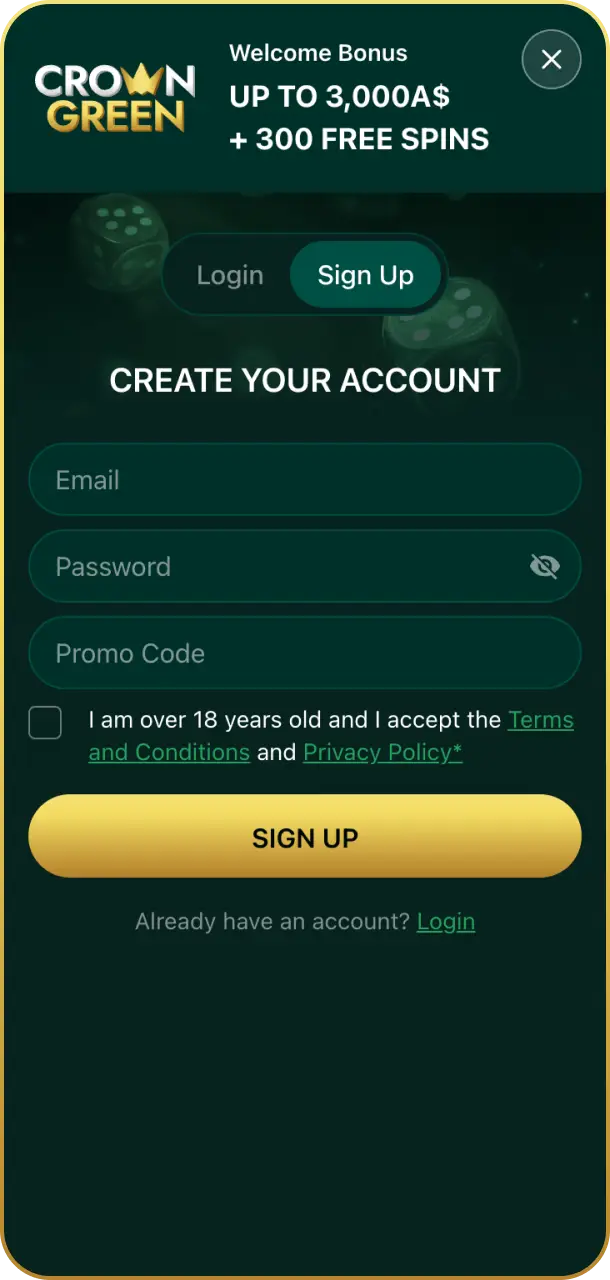Viewport: 610px width, 1280px height.
Task: Tap the gold SIGN UP button
Action: (x=305, y=837)
